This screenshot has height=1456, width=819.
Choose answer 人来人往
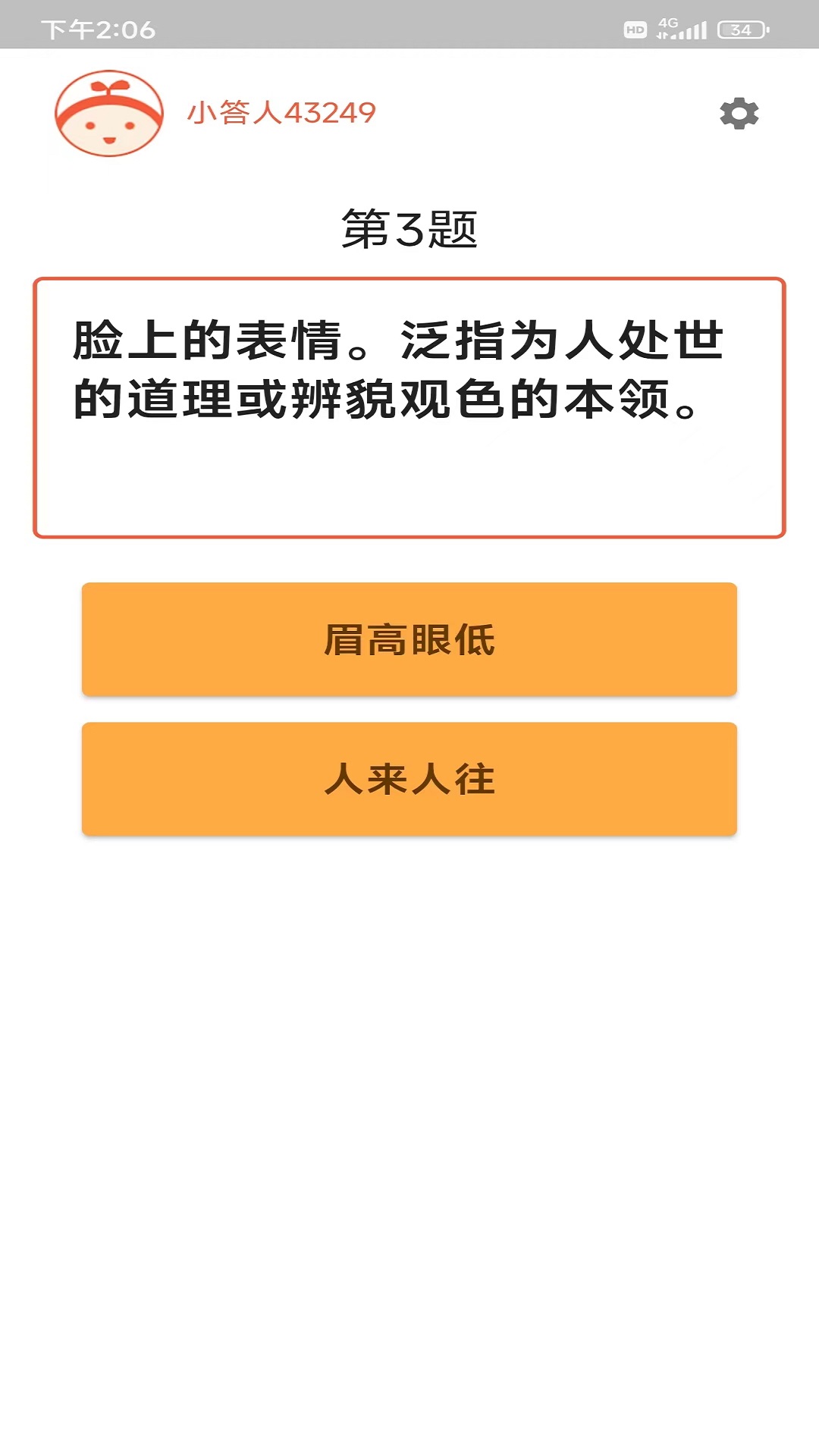pyautogui.click(x=409, y=779)
